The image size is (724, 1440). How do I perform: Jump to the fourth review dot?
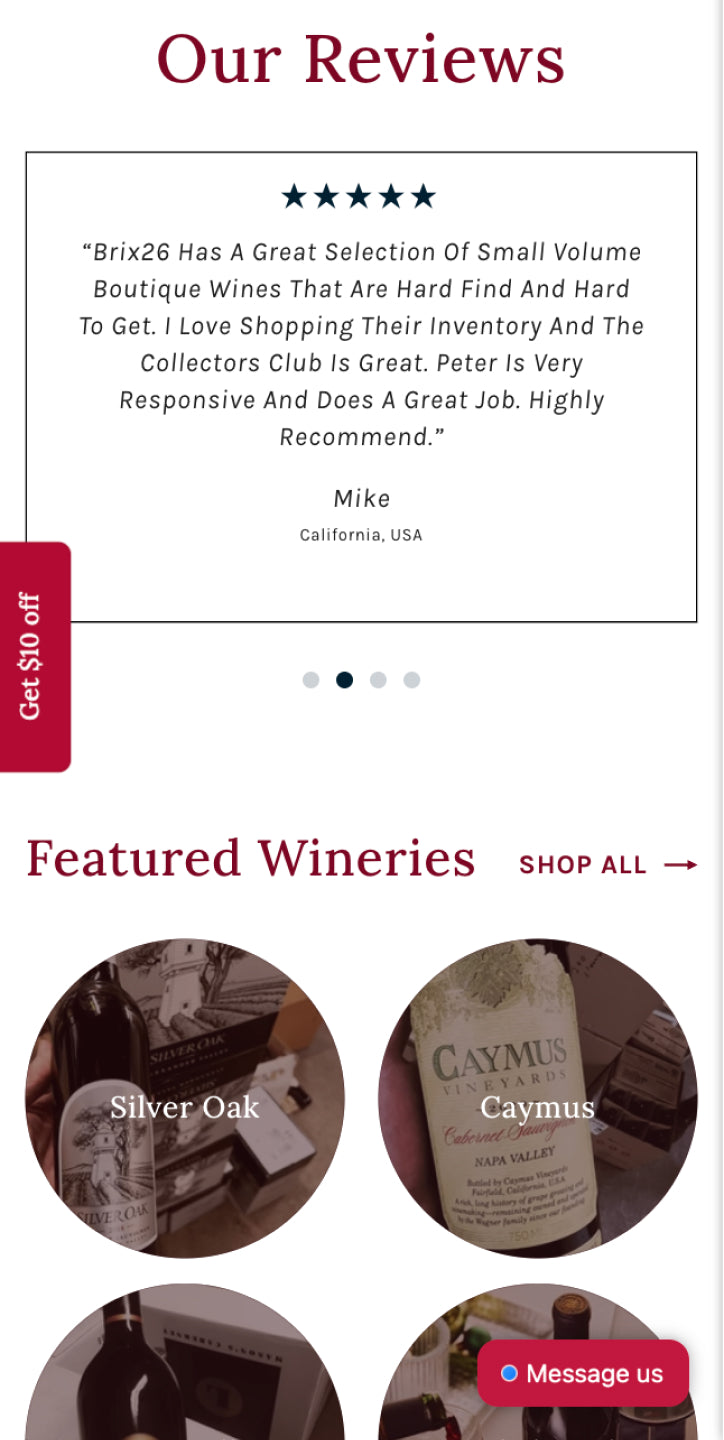coord(412,680)
